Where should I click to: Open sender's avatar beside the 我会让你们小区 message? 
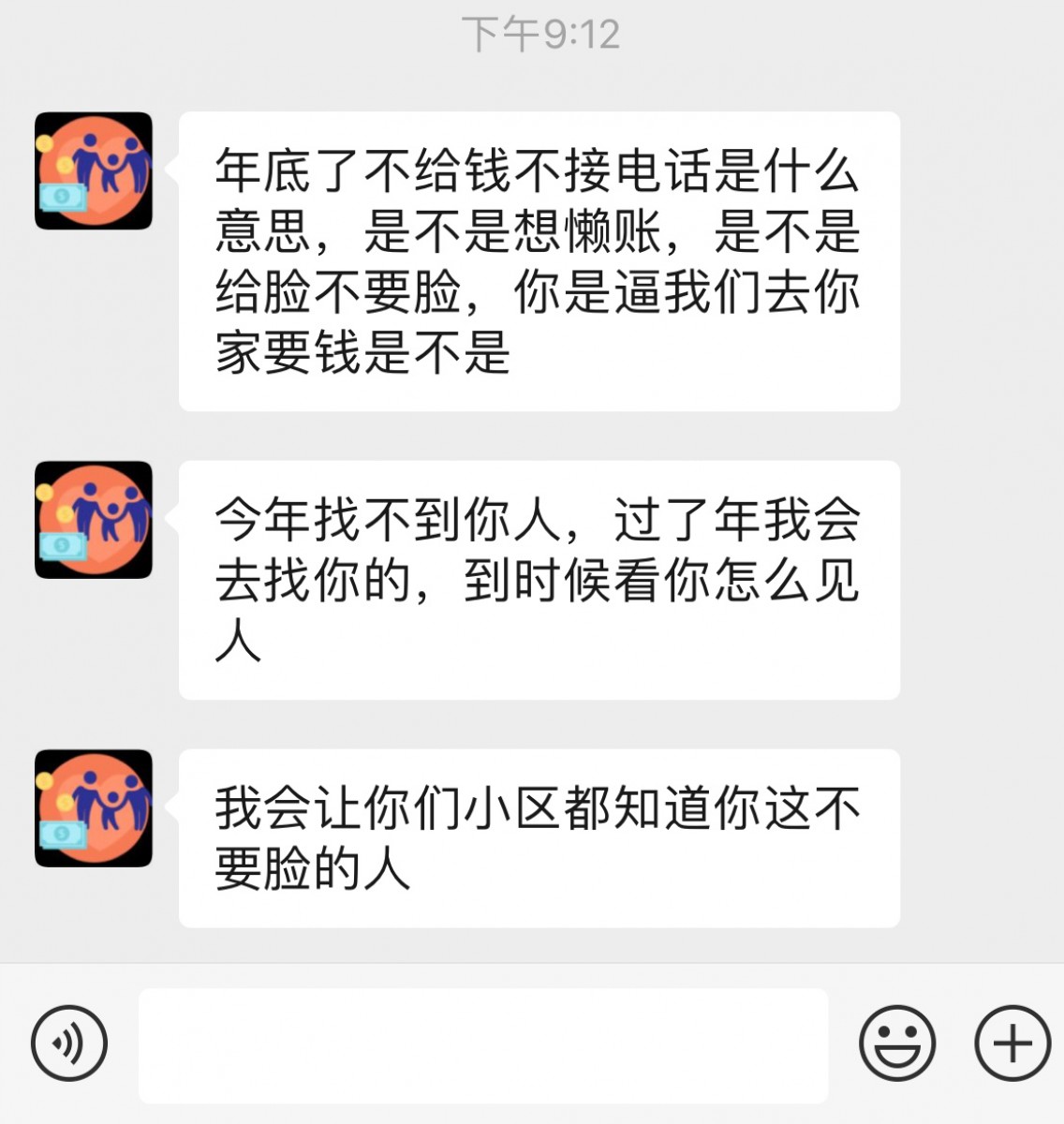tap(94, 808)
